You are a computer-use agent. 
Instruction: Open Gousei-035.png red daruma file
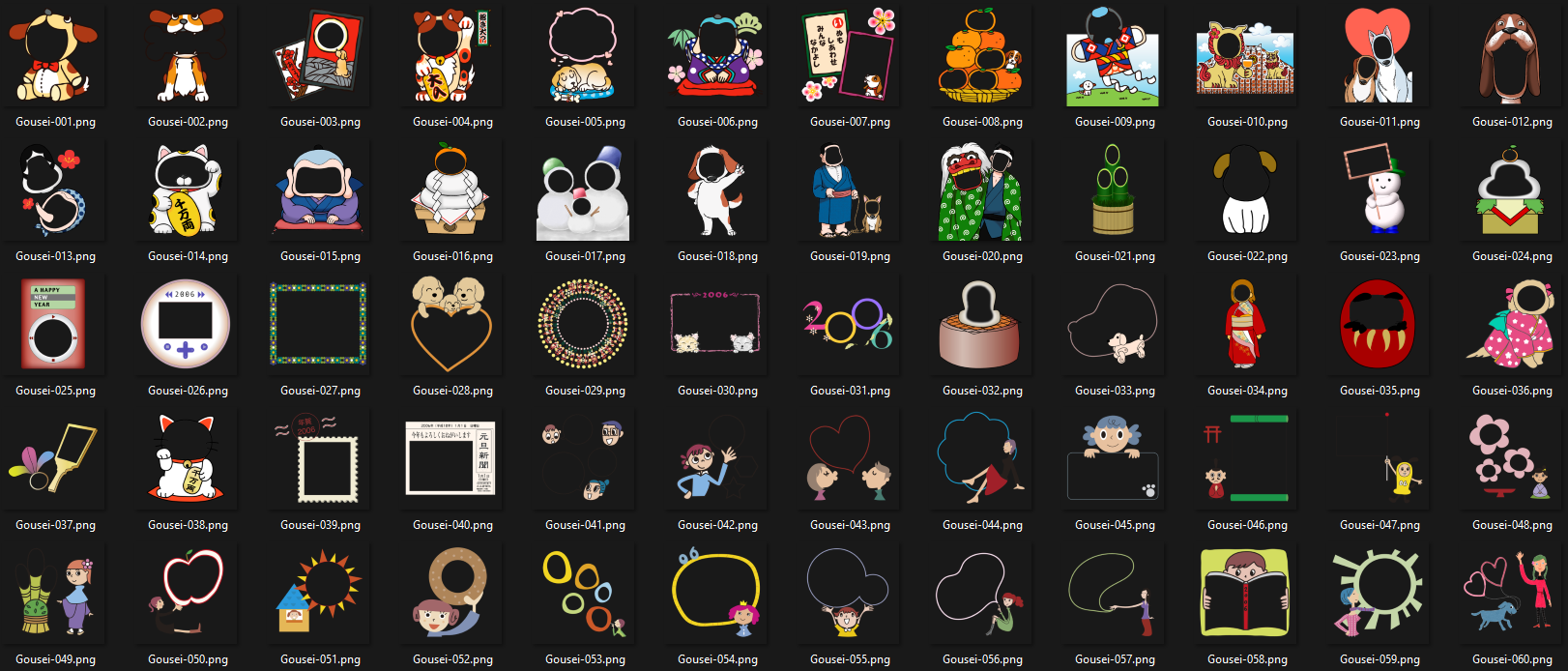(x=1379, y=327)
